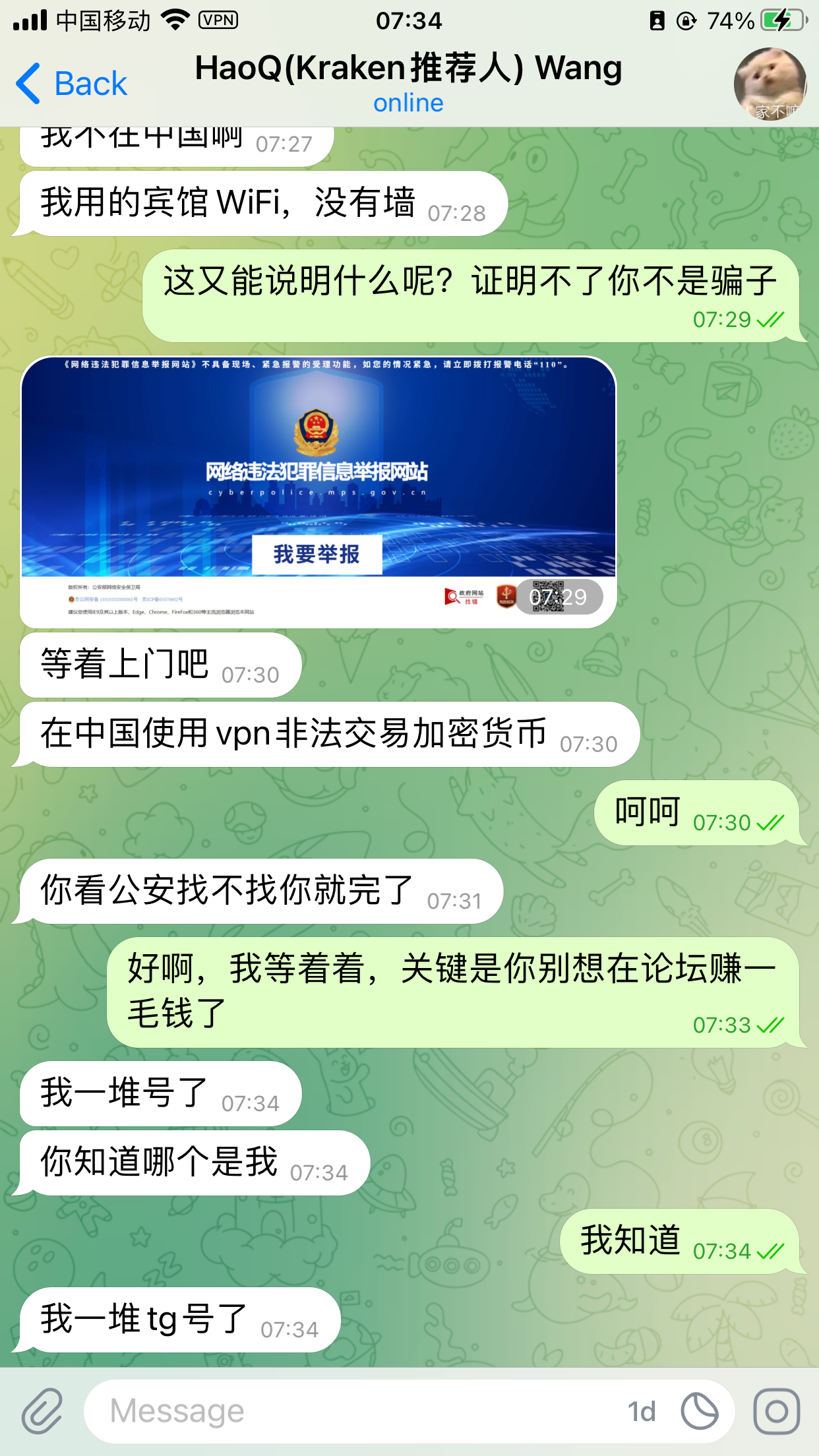819x1456 pixels.
Task: Open the sticker panel icon
Action: coord(700,1411)
